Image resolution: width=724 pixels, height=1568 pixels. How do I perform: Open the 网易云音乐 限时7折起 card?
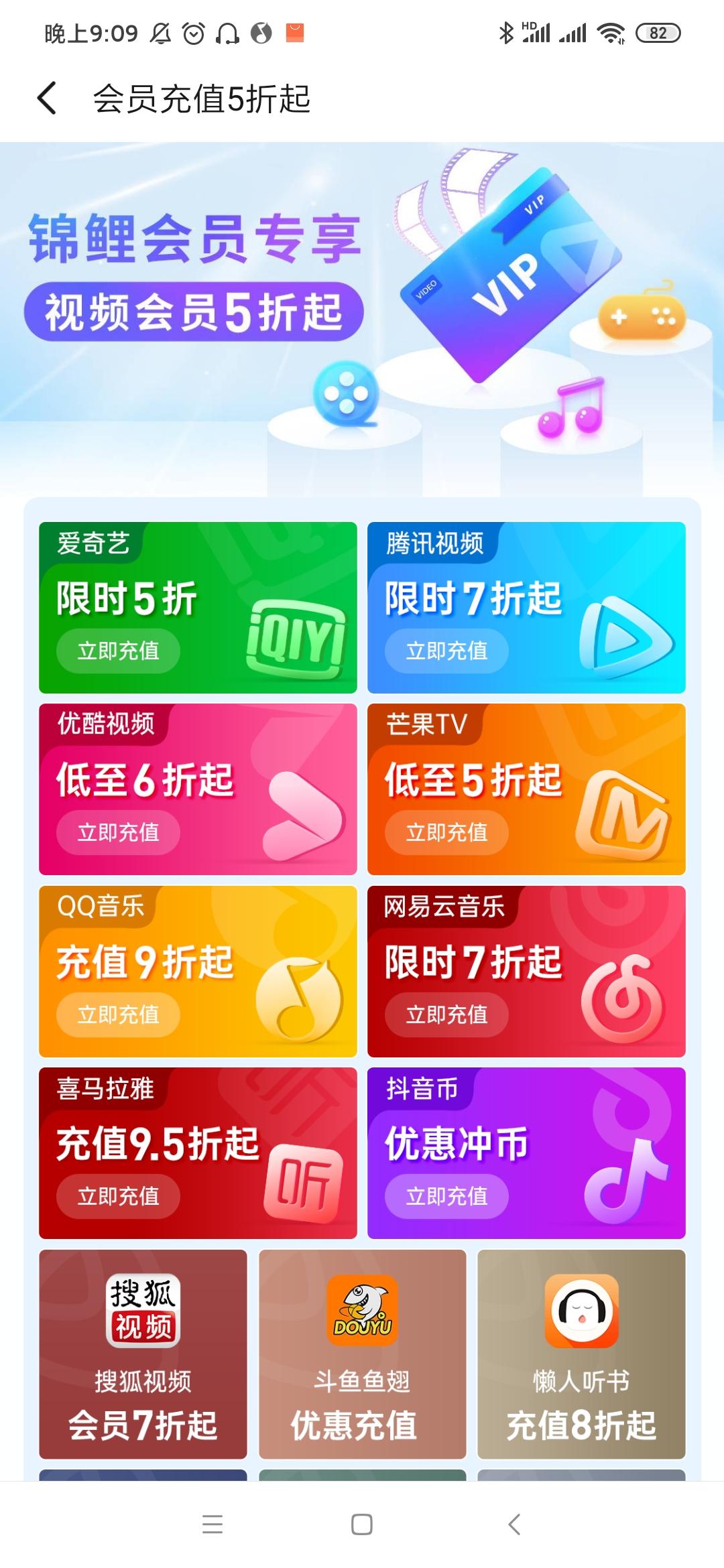(526, 971)
